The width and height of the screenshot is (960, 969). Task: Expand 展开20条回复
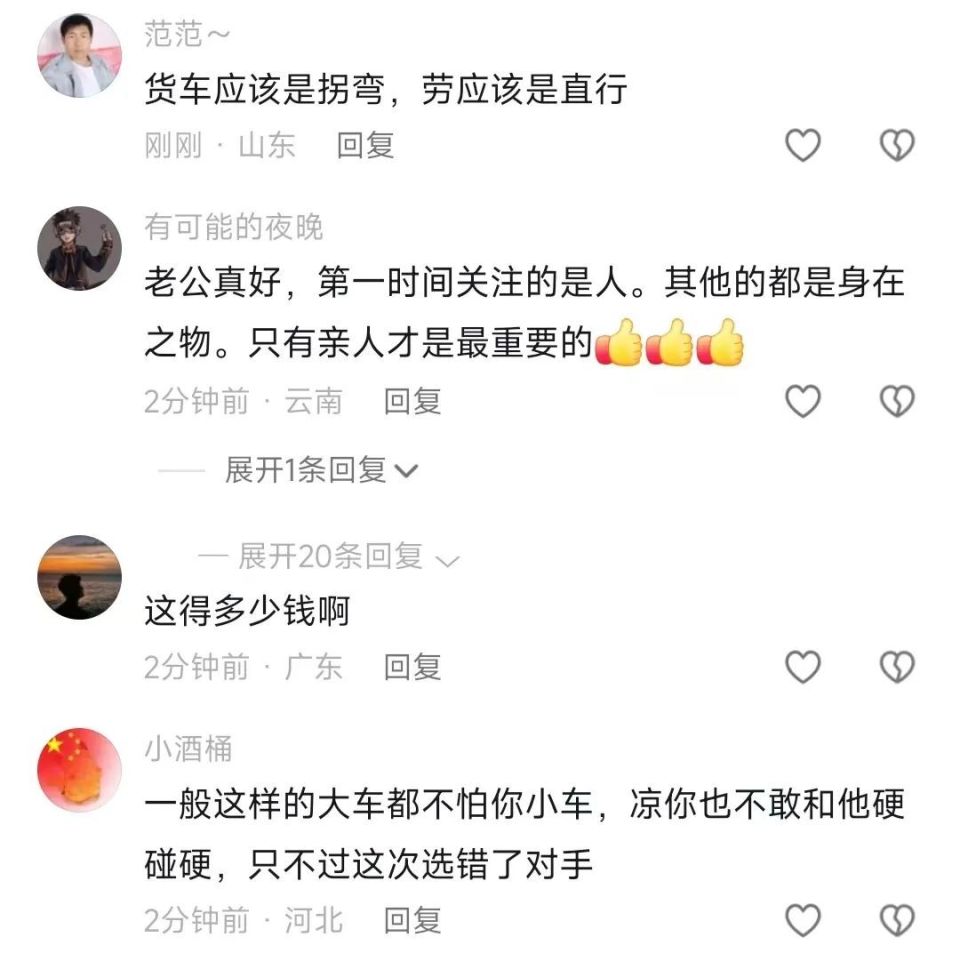click(349, 557)
